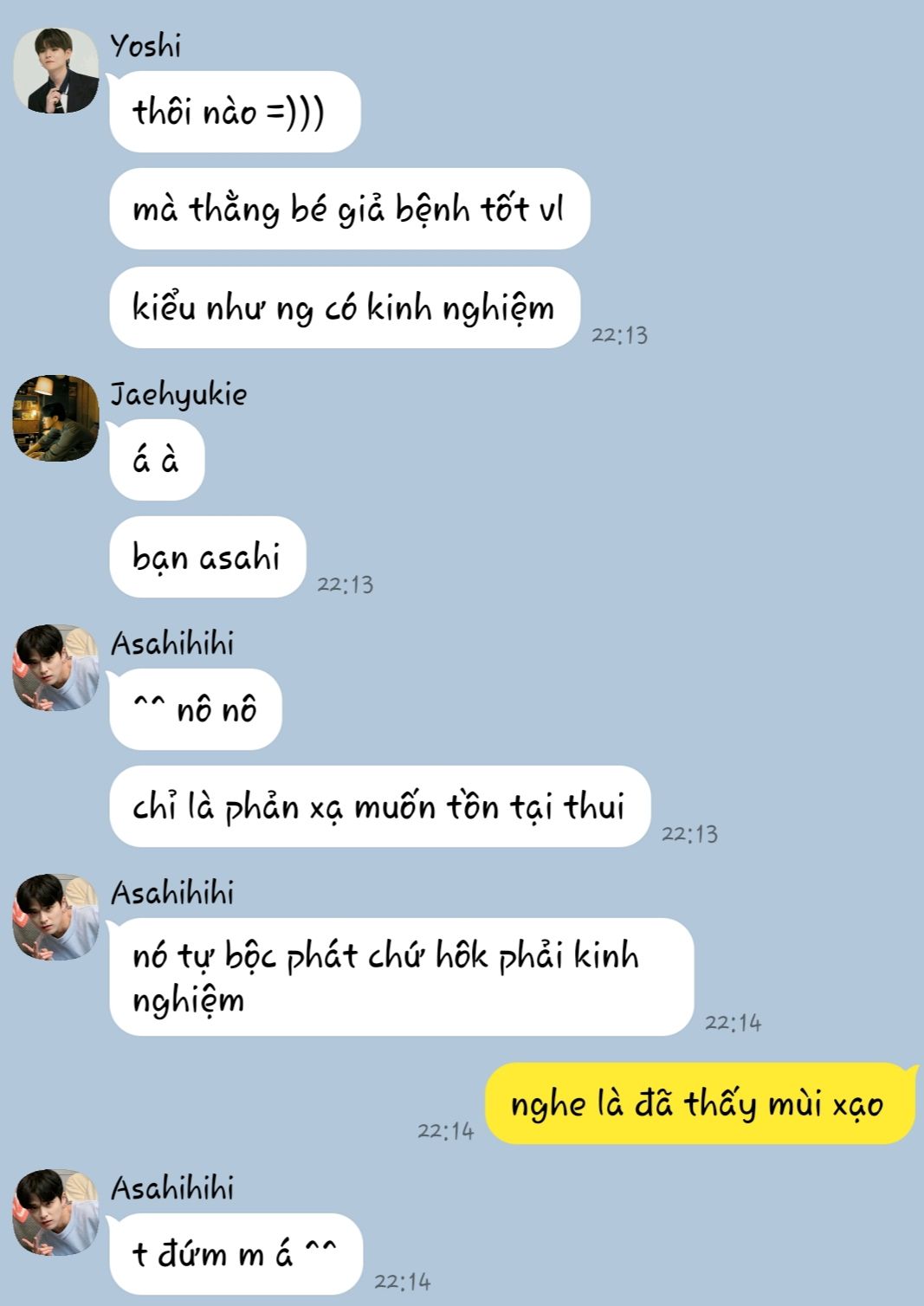Screen dimensions: 924x1306
Task: Select Asahihihi's avatar beside "t đứm m á"
Action: (55, 1212)
